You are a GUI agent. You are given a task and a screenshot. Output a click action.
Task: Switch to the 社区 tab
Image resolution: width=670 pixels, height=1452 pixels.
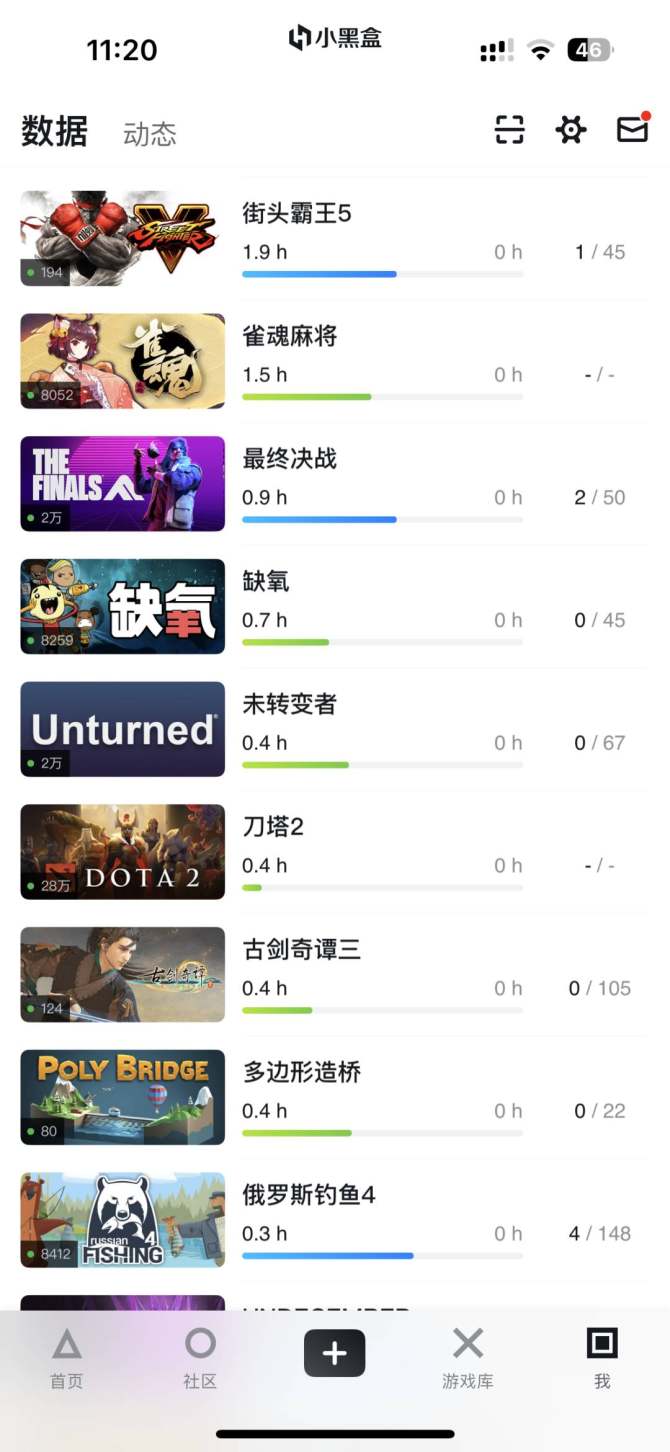(200, 1358)
